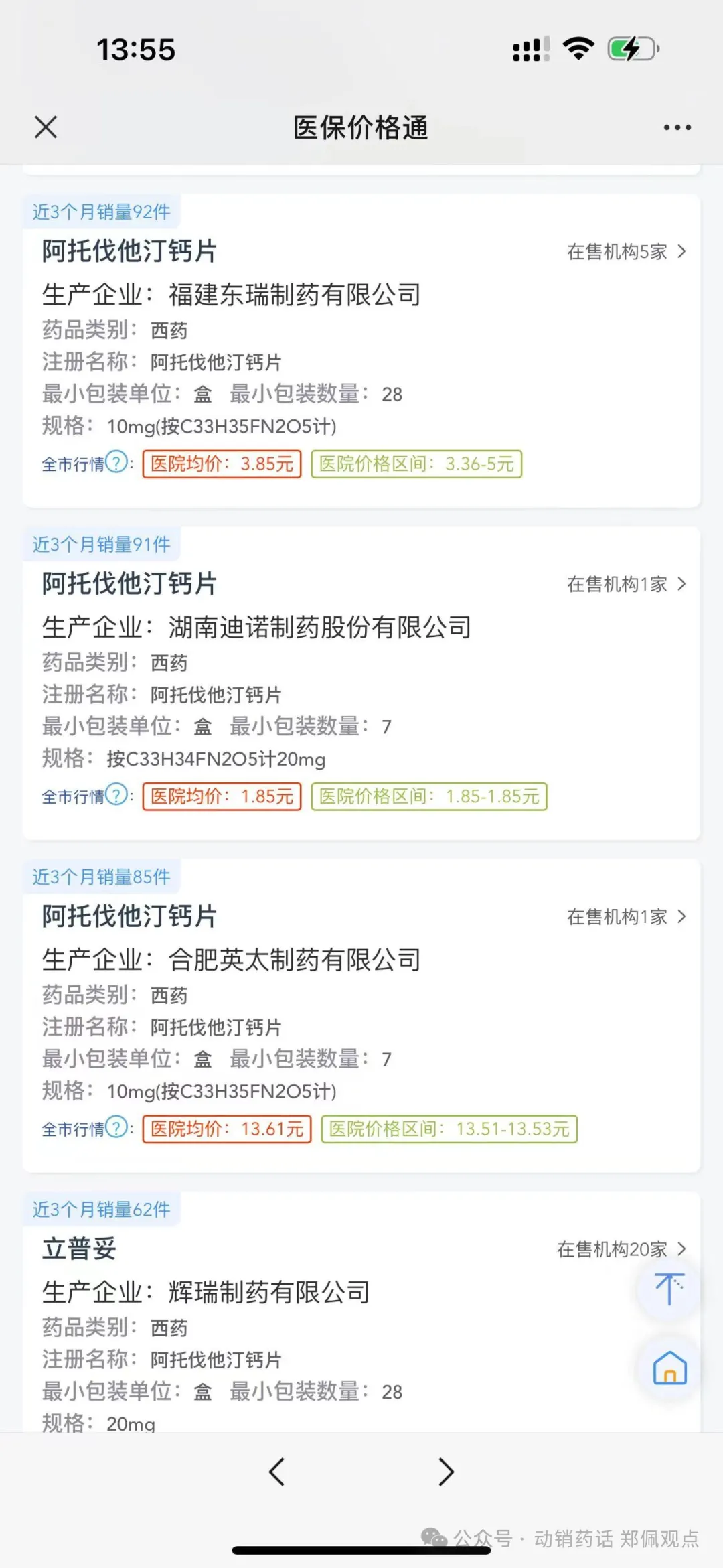This screenshot has width=723, height=1568.
Task: Tap 全市行情 help icon on 3.85元 card
Action: (117, 462)
